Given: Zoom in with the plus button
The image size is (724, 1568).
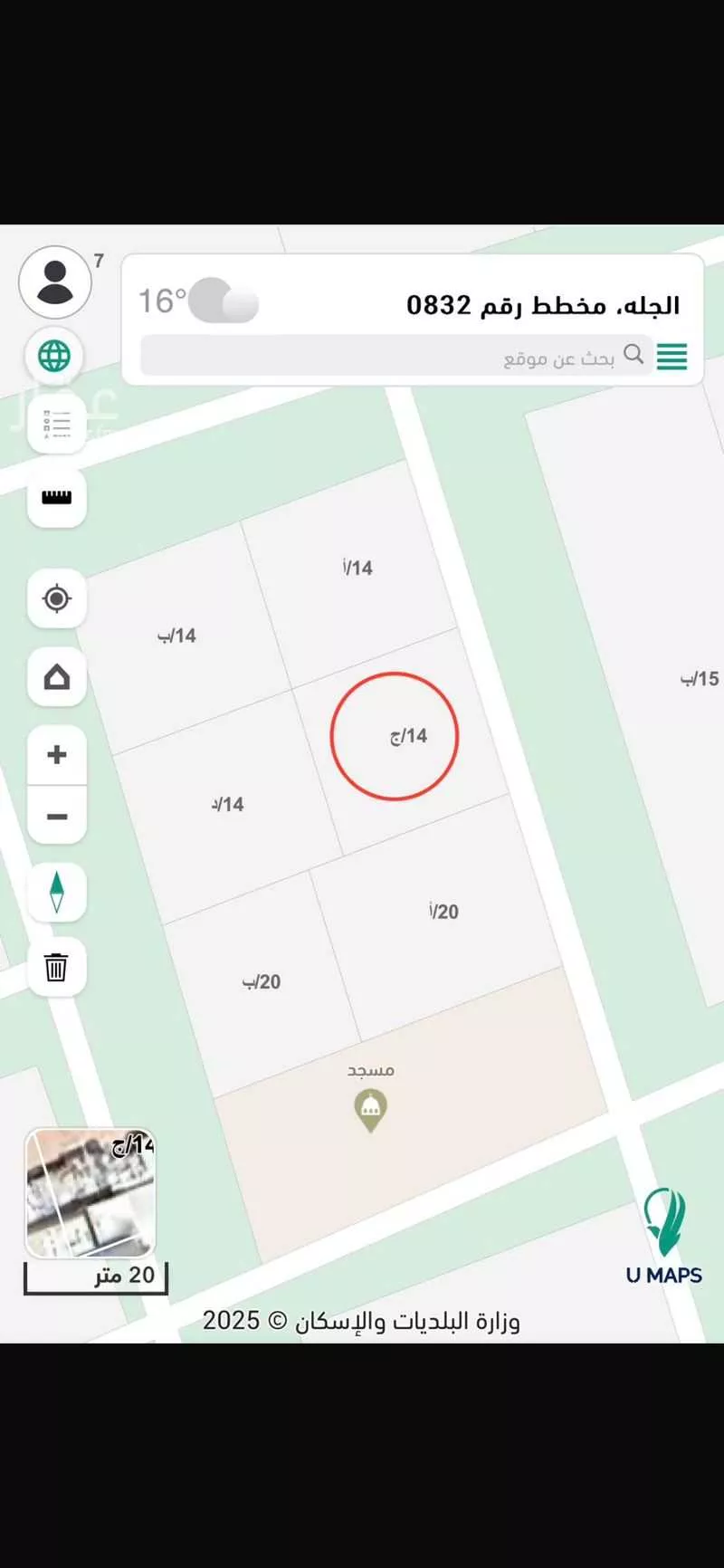Looking at the screenshot, I should click(x=56, y=755).
